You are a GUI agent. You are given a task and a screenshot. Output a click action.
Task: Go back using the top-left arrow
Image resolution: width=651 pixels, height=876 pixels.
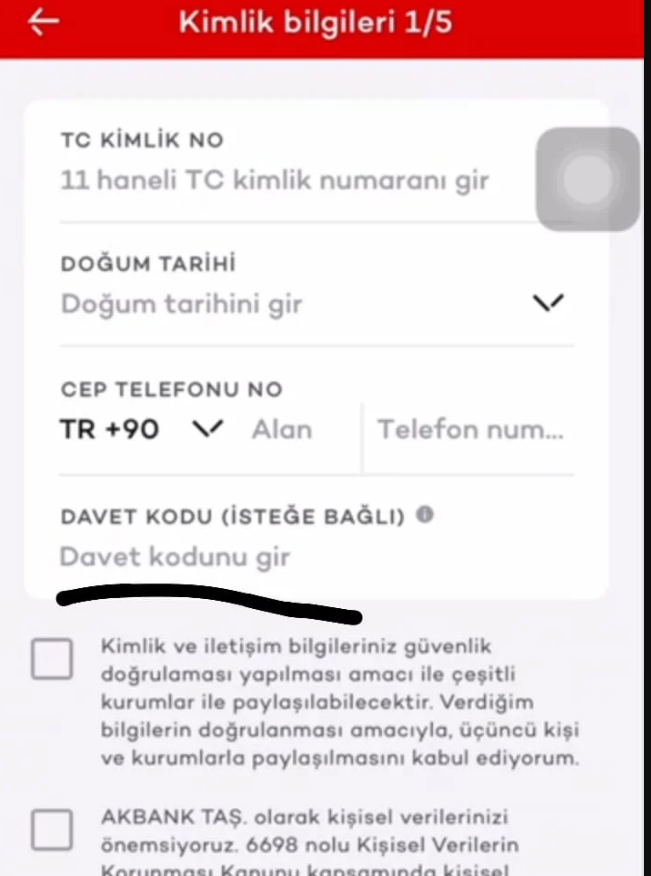(x=45, y=22)
